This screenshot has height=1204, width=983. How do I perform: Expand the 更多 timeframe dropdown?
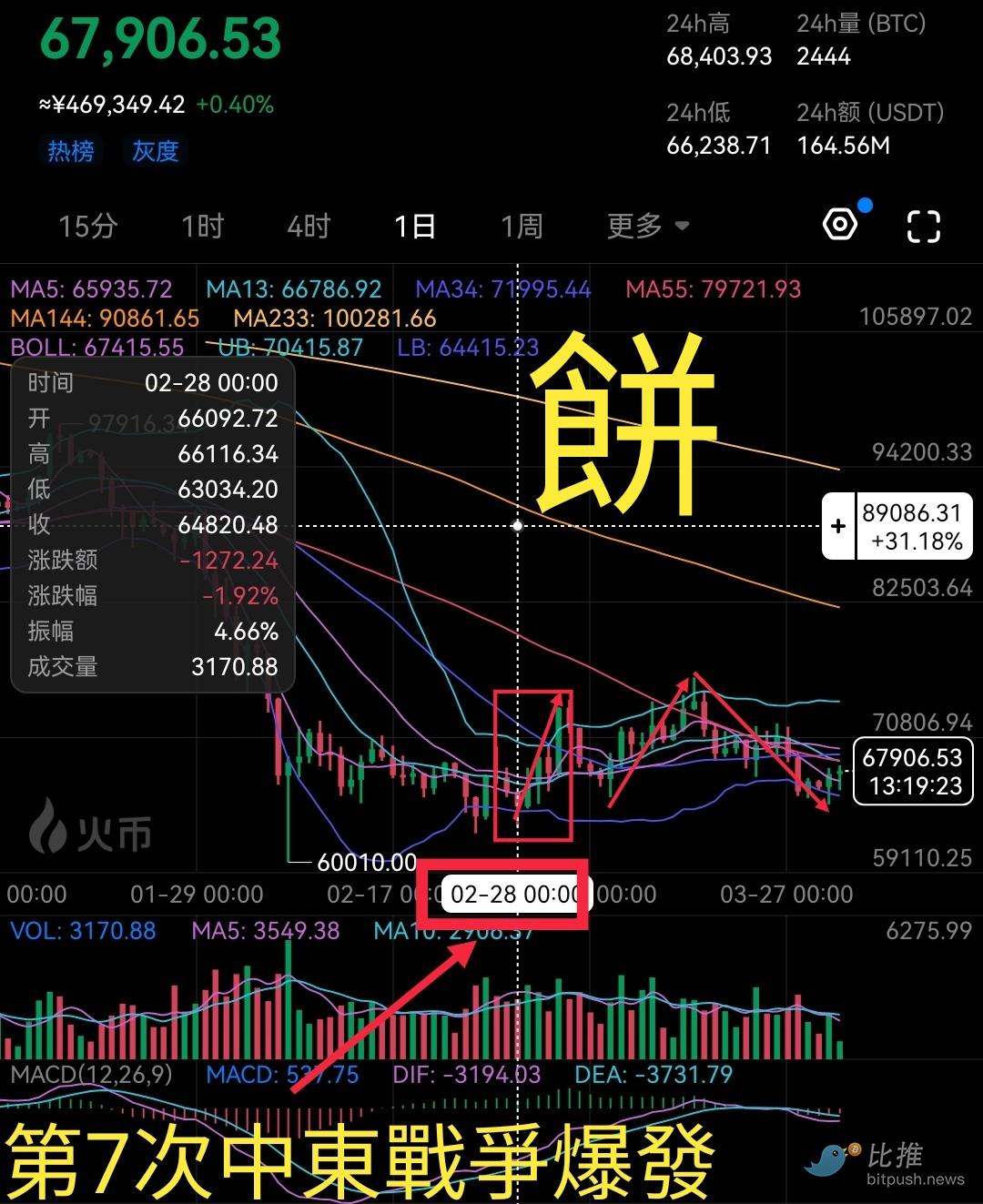(647, 226)
